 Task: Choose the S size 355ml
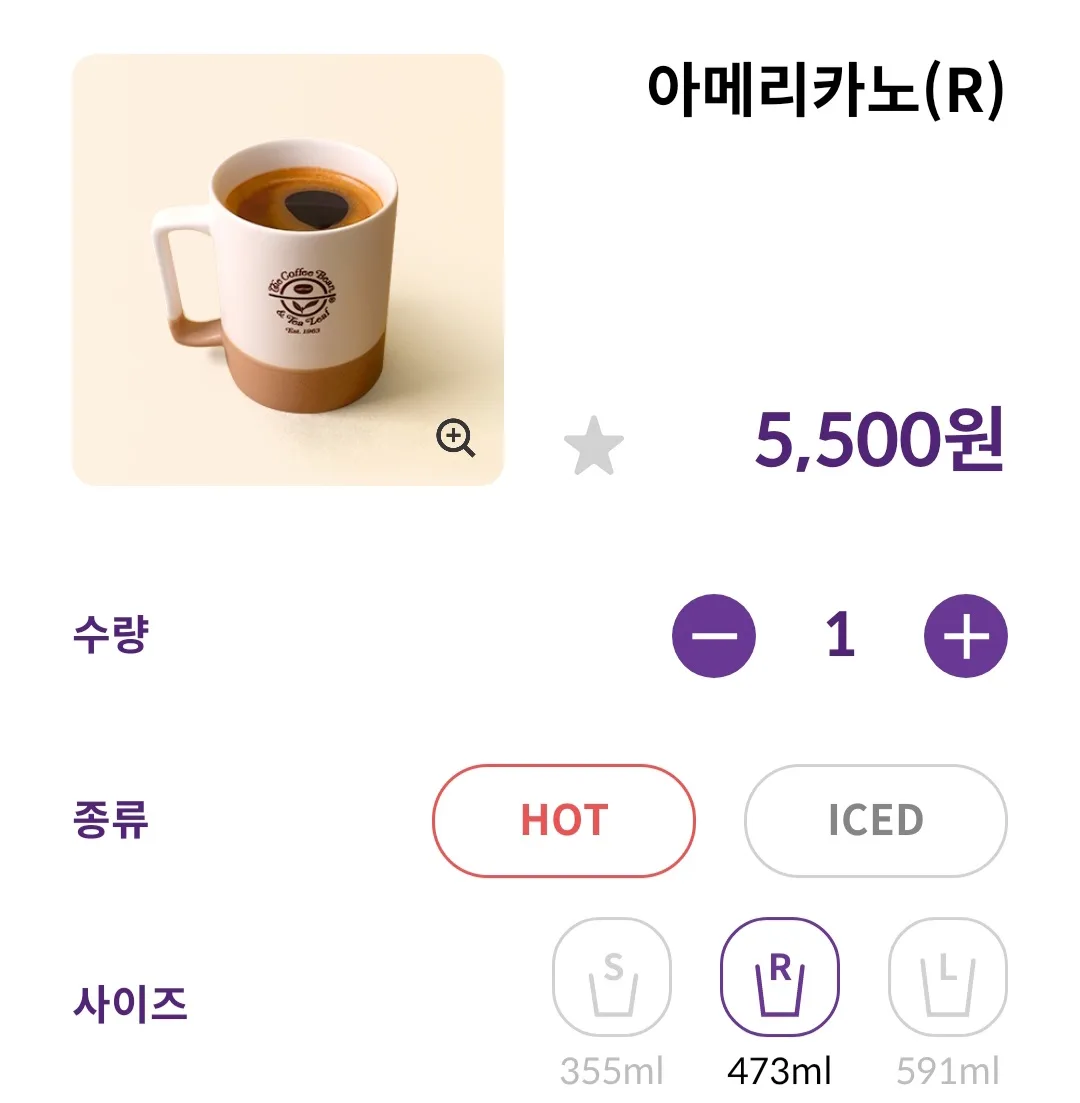click(612, 978)
